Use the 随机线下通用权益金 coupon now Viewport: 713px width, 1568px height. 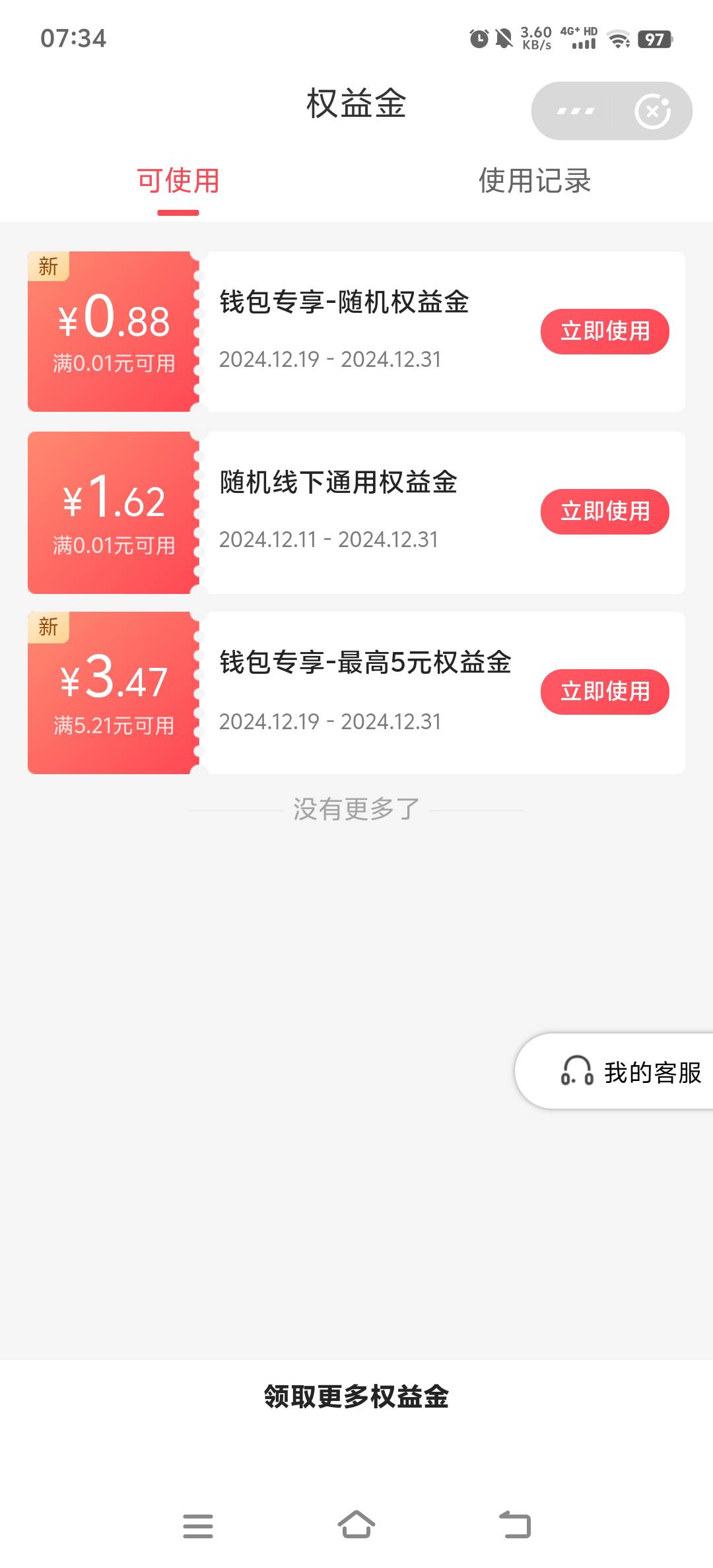[605, 511]
